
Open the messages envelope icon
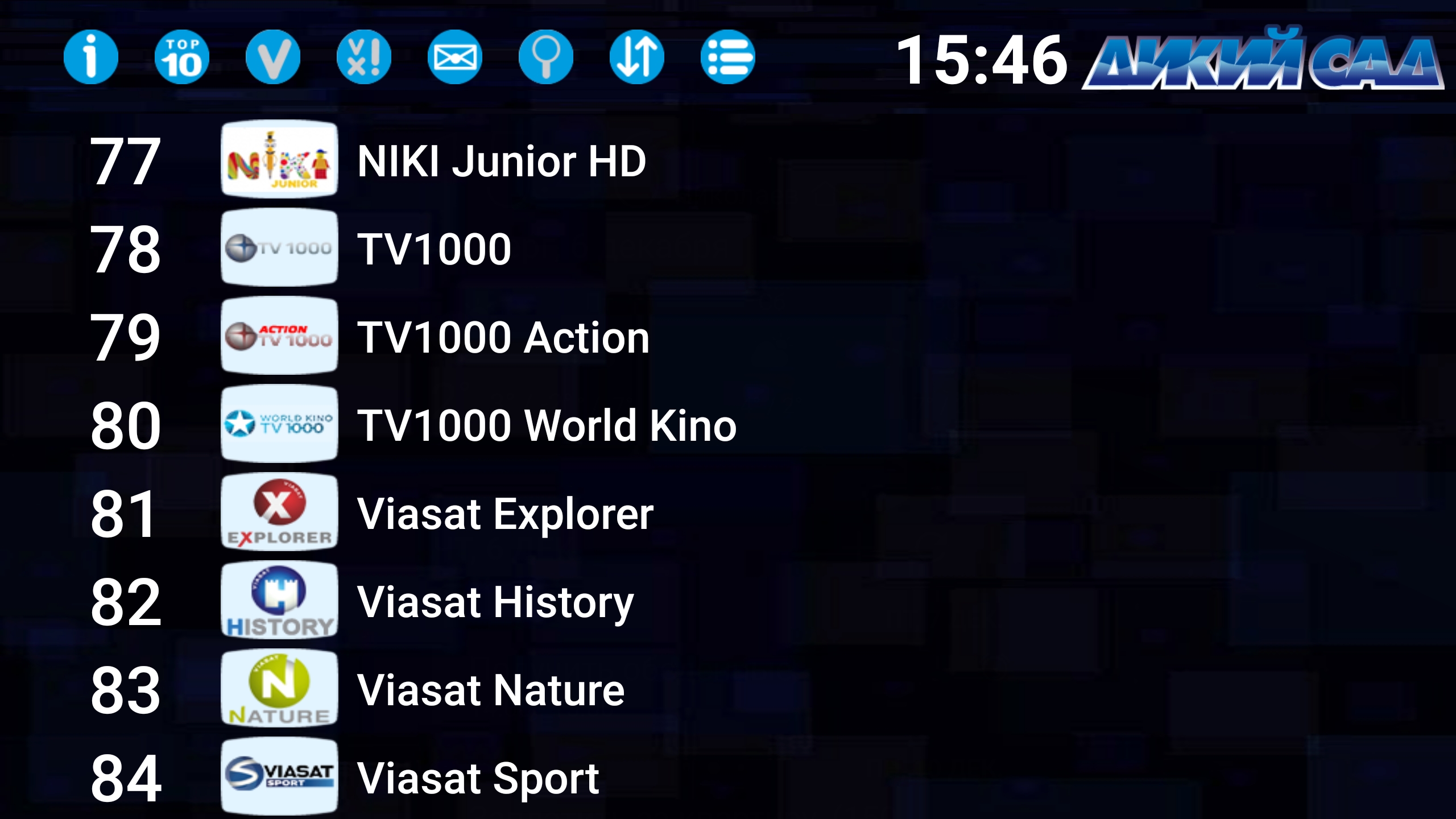[x=455, y=57]
